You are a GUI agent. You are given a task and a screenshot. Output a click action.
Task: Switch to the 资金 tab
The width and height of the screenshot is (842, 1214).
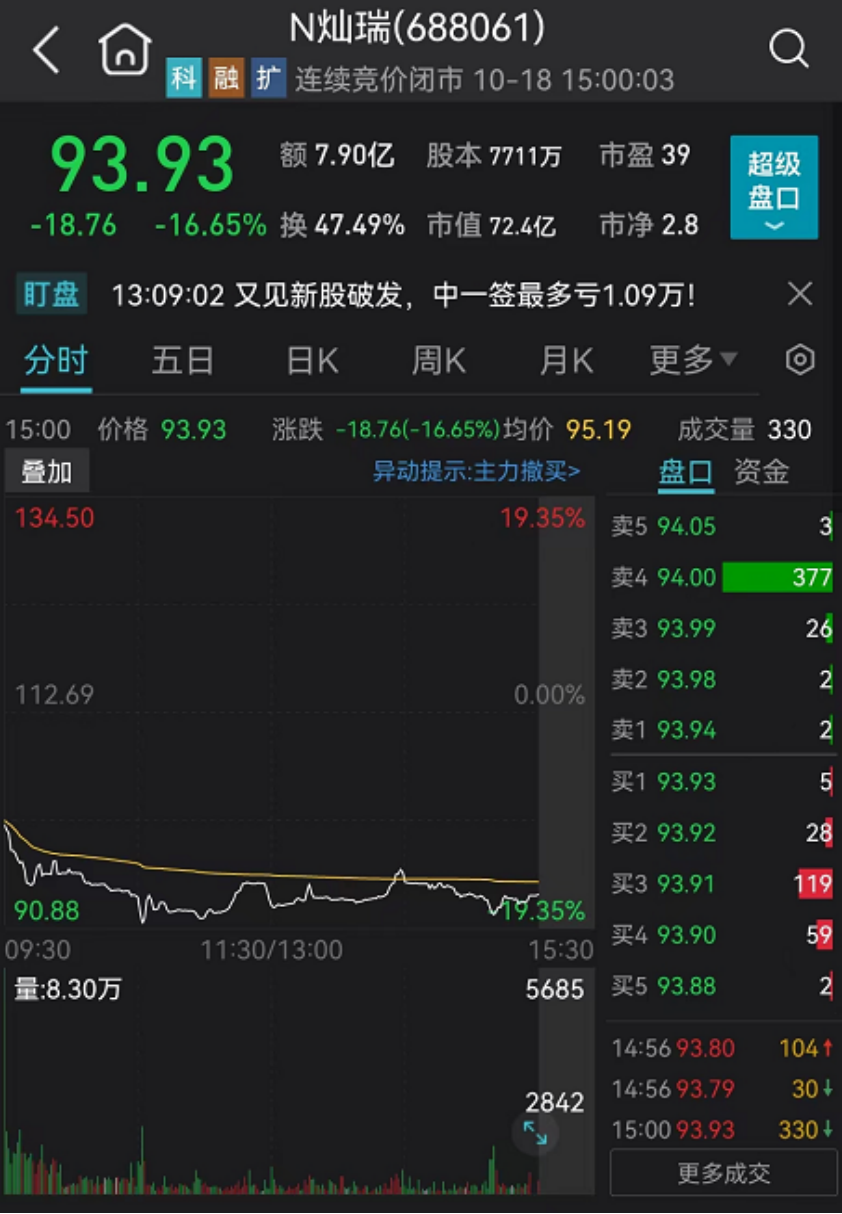pos(761,472)
